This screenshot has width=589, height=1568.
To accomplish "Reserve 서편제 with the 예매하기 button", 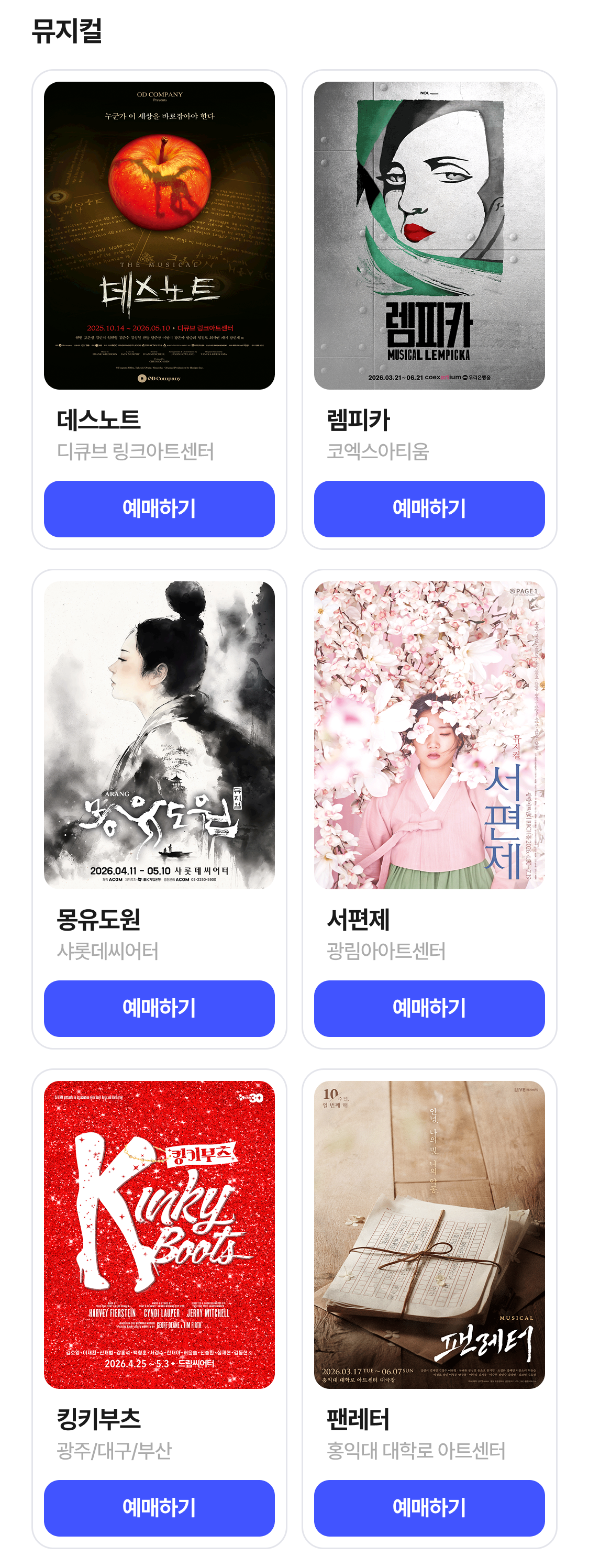I will click(429, 1008).
